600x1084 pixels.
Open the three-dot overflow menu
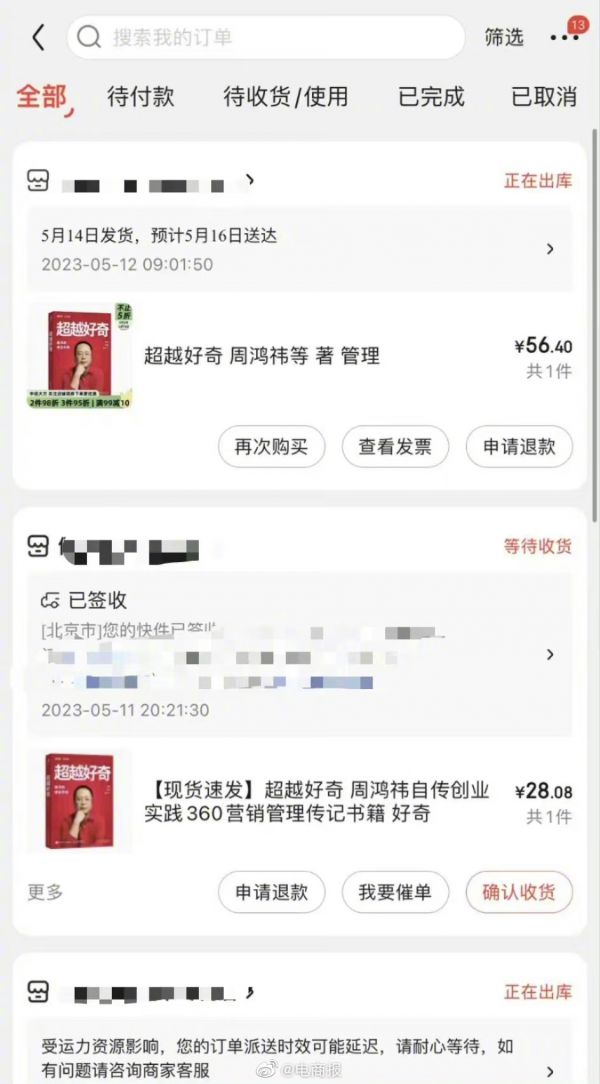coord(564,37)
